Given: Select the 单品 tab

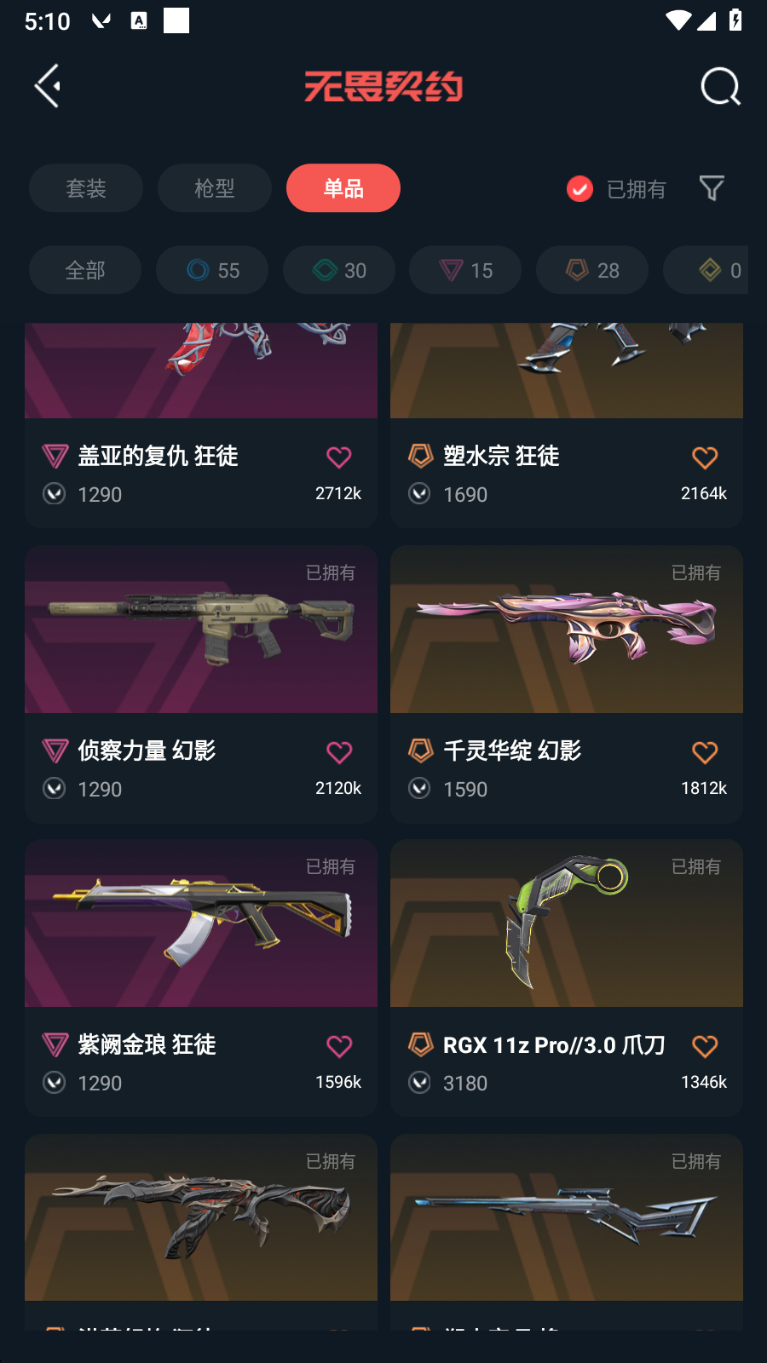Looking at the screenshot, I should pyautogui.click(x=343, y=188).
